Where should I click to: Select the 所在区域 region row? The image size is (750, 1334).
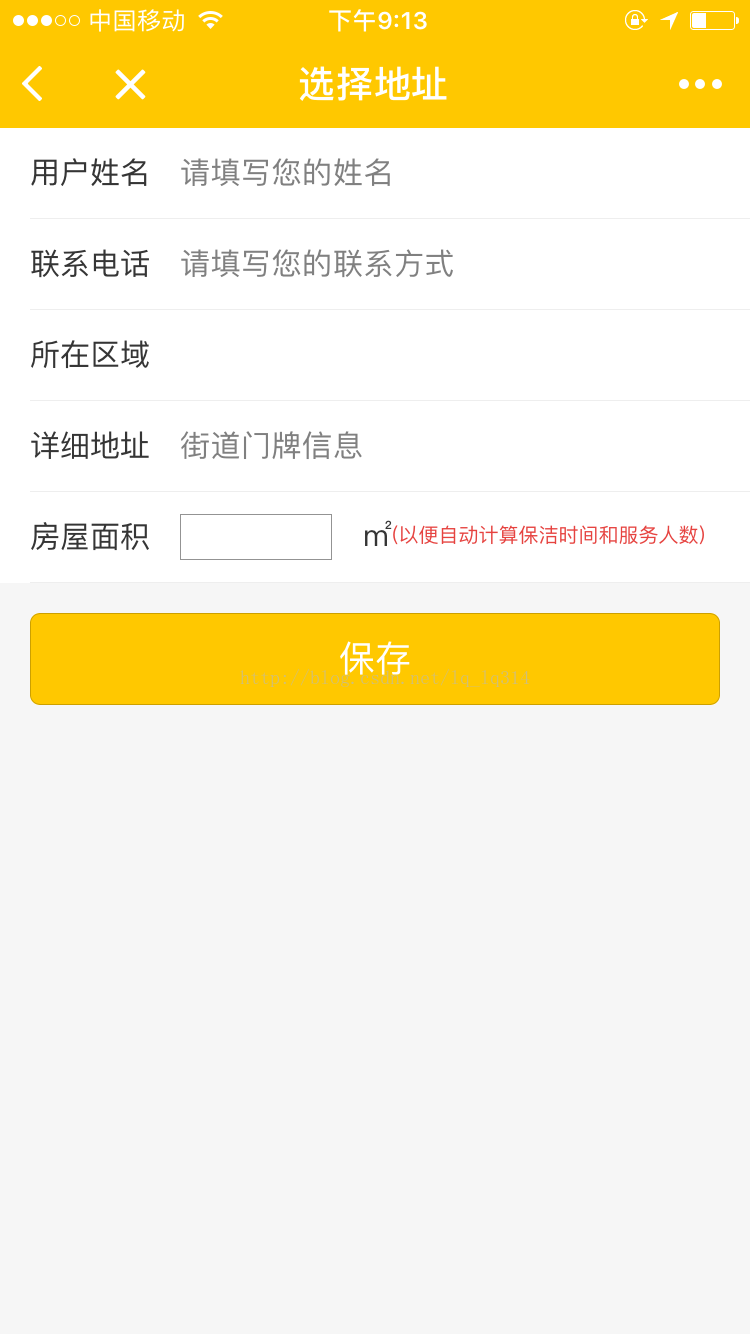(x=390, y=355)
